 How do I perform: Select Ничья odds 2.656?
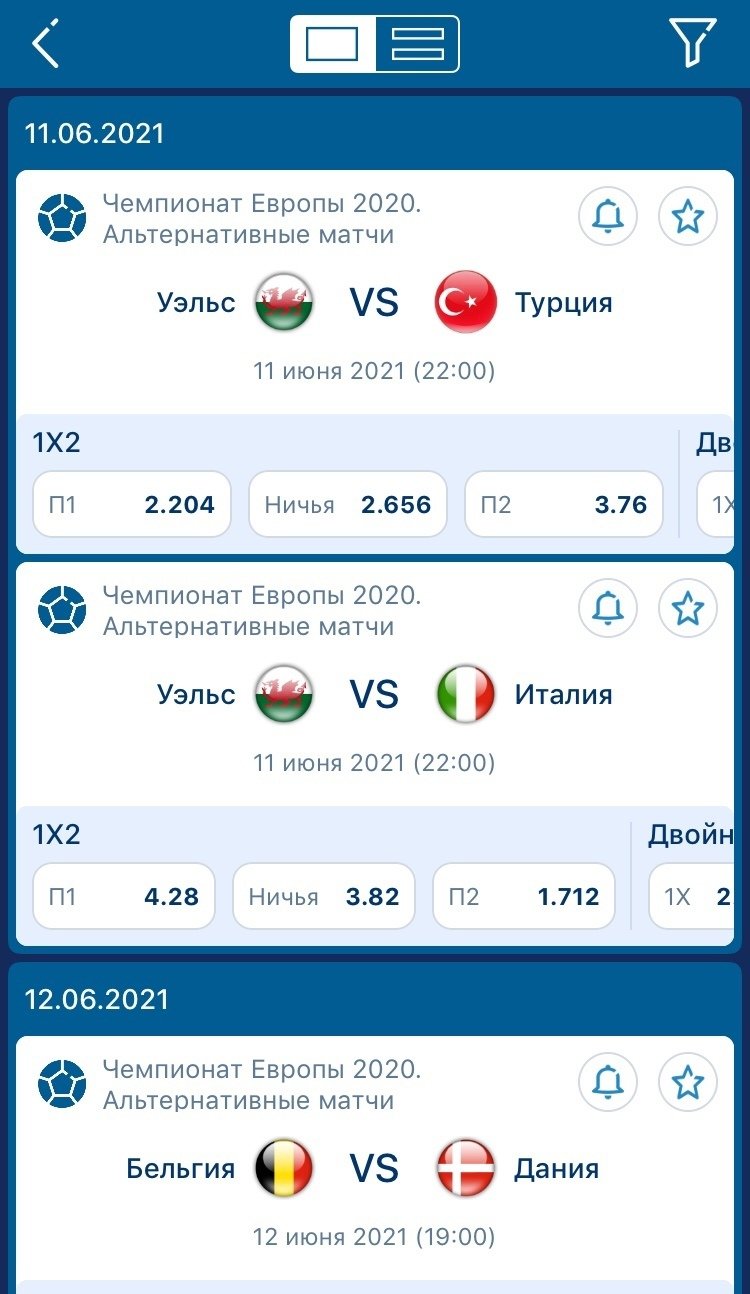pyautogui.click(x=347, y=504)
